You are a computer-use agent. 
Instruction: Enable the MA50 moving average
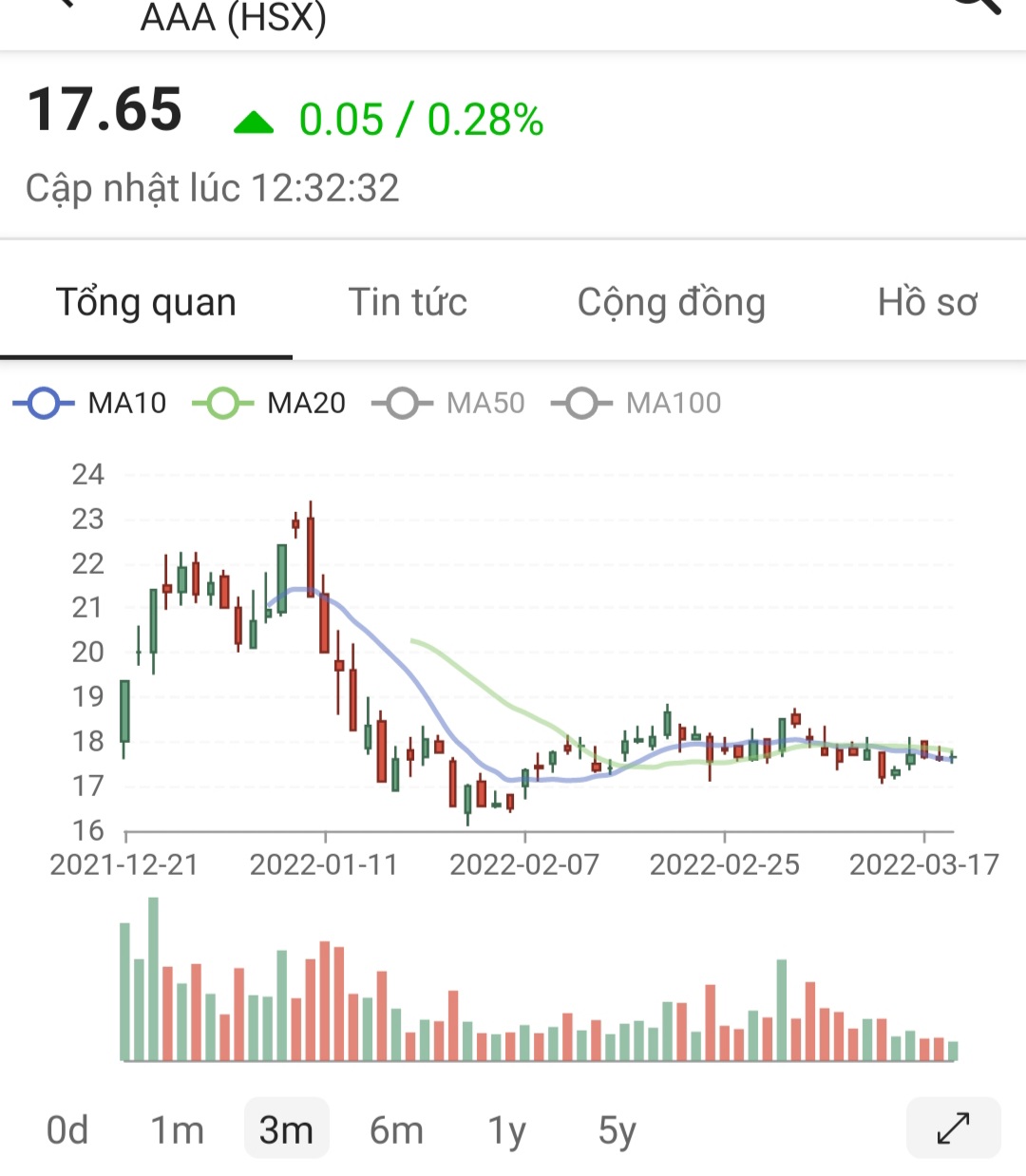[448, 404]
